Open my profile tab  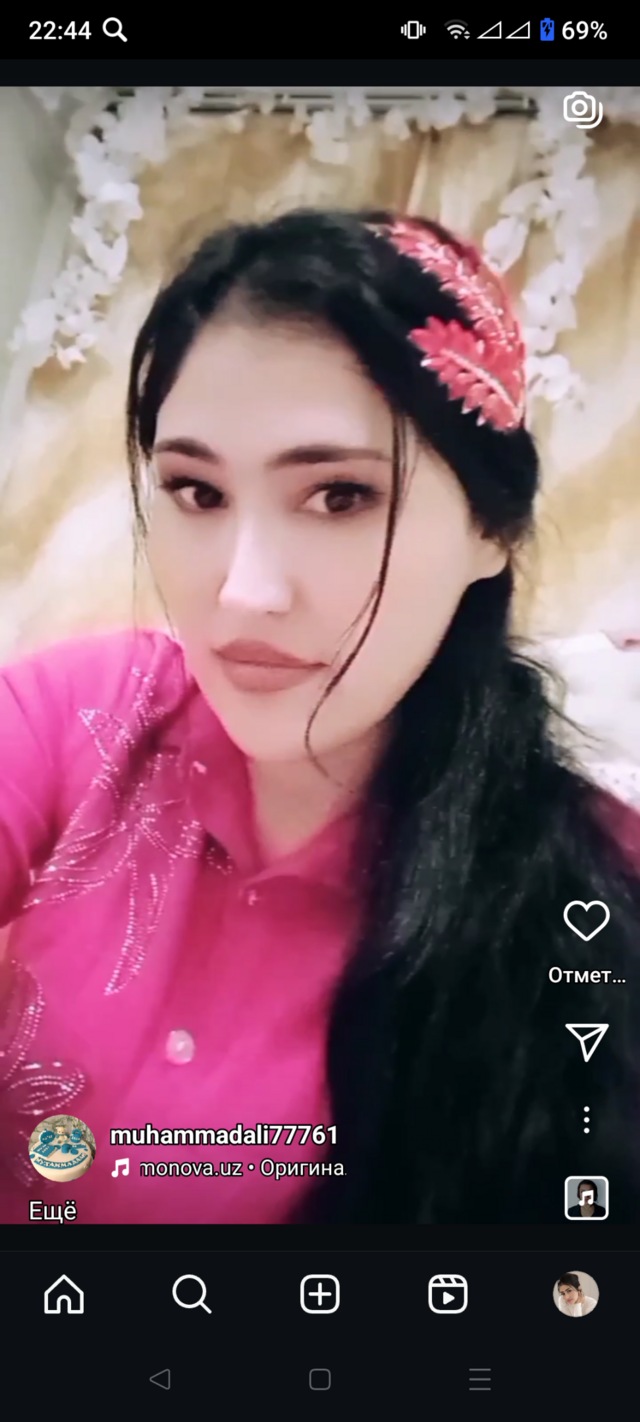[576, 1294]
